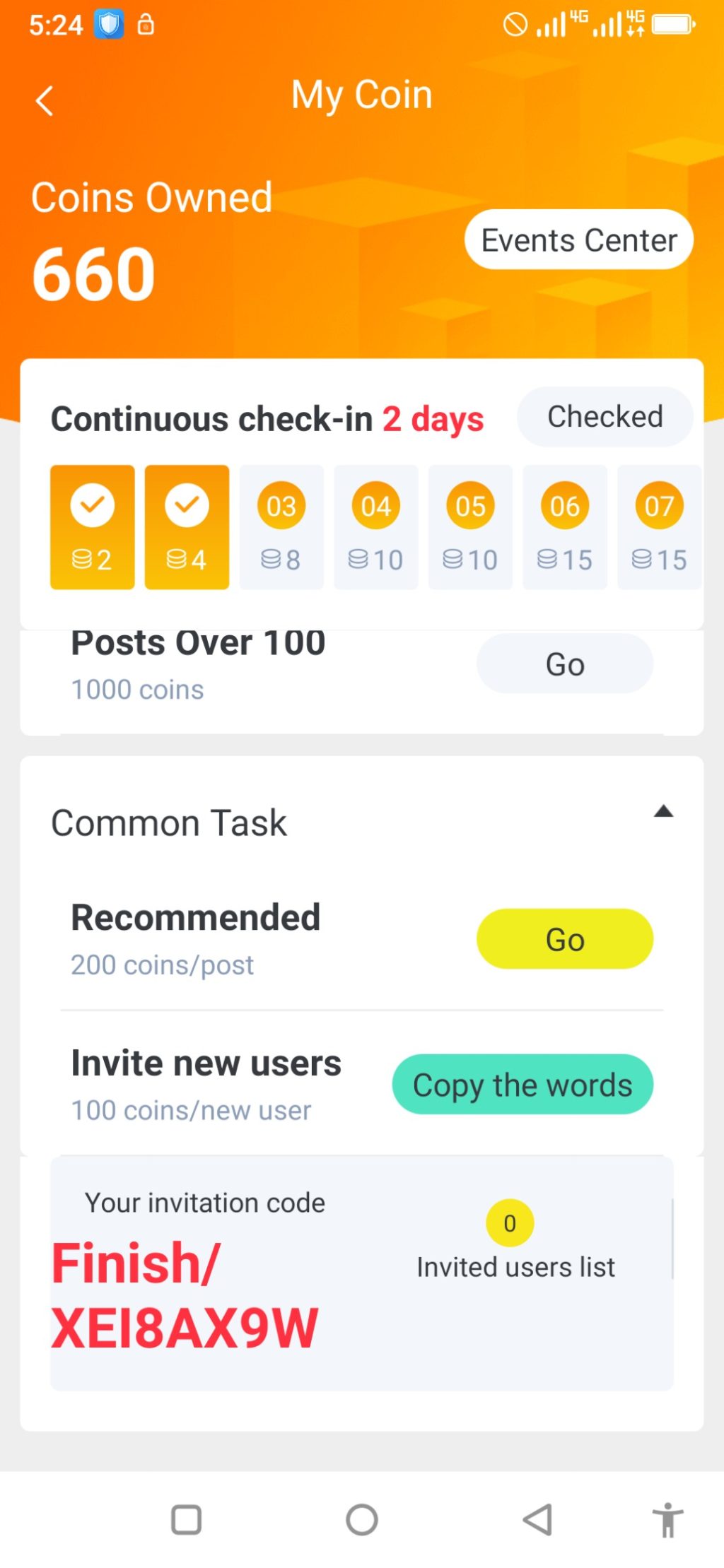The image size is (724, 1568).
Task: Tap Go for Recommended task
Action: (564, 939)
